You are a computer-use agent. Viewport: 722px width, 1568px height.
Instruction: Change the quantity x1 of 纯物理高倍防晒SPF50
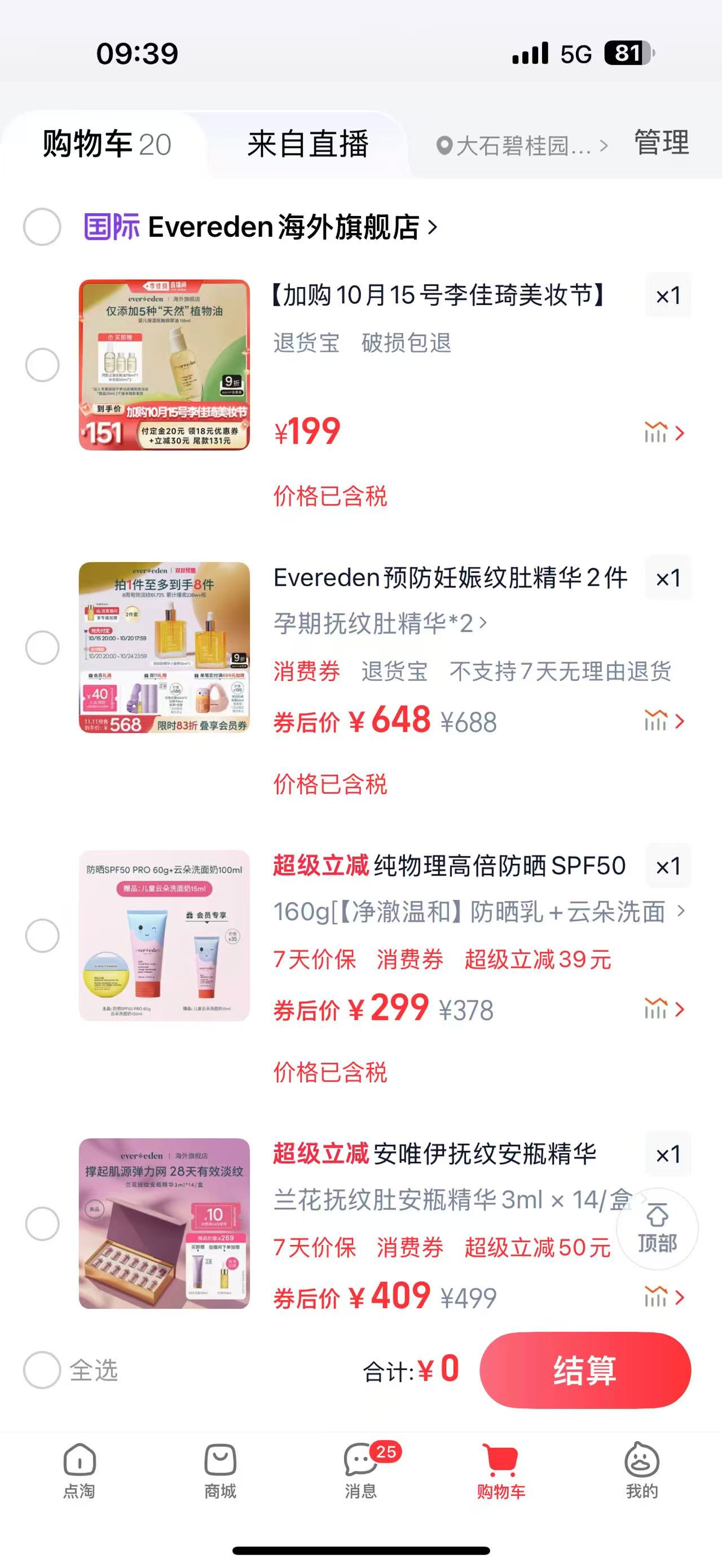click(668, 866)
